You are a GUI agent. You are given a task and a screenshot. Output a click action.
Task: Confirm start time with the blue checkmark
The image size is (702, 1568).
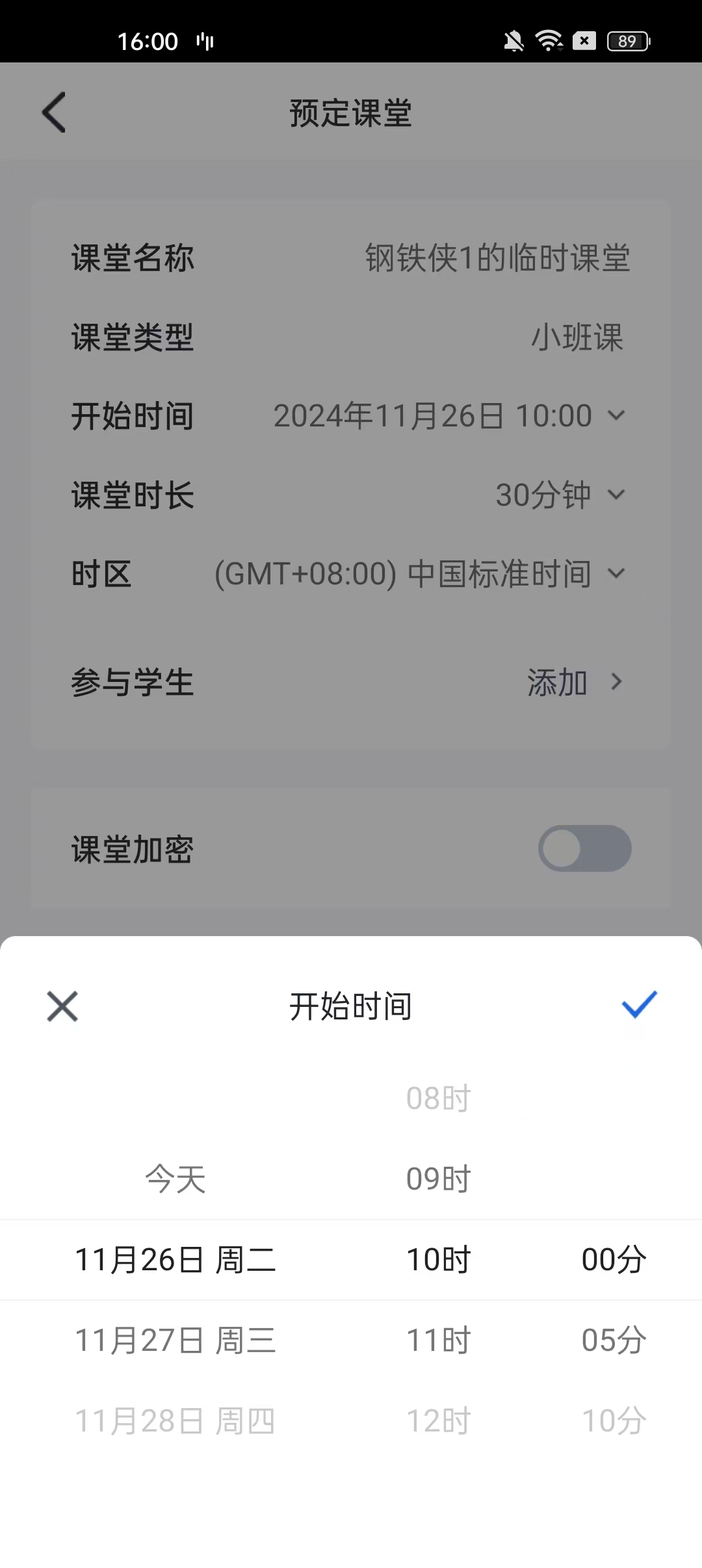640,1005
